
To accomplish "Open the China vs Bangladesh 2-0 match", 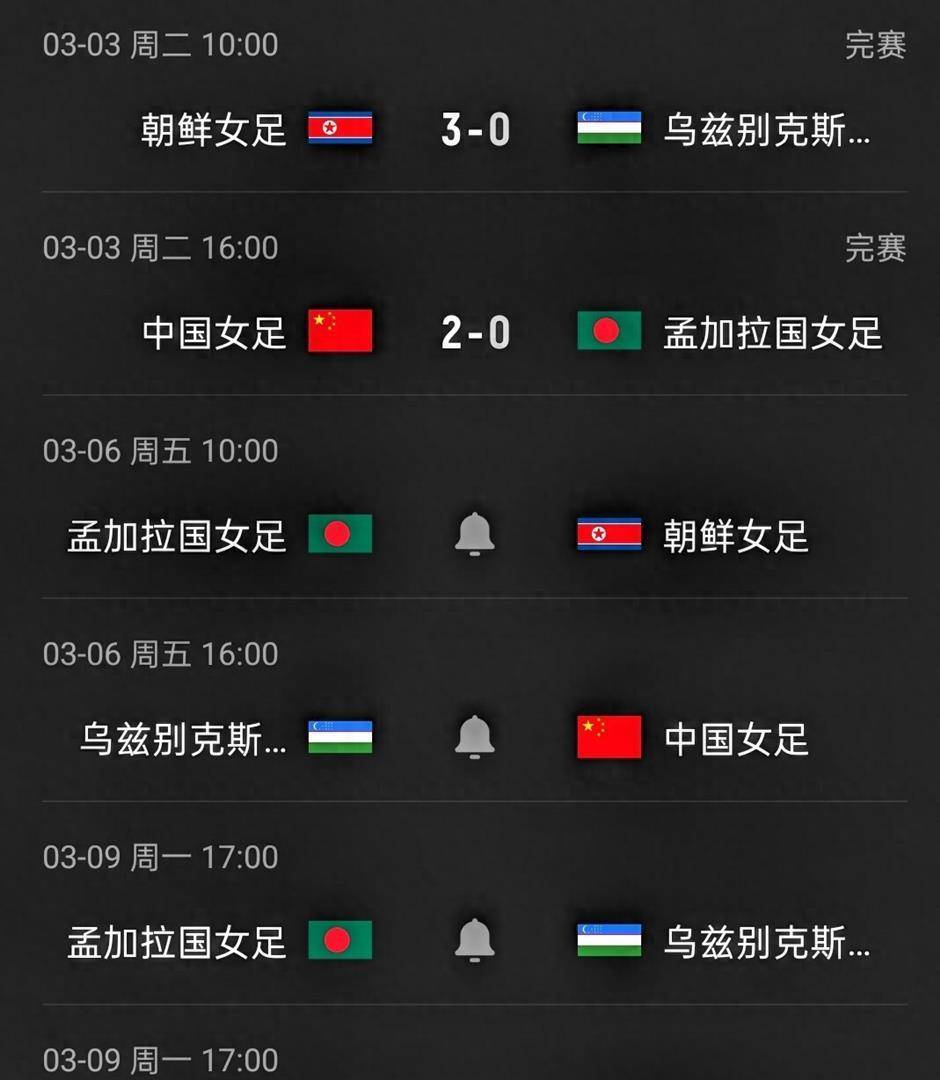I will (475, 333).
